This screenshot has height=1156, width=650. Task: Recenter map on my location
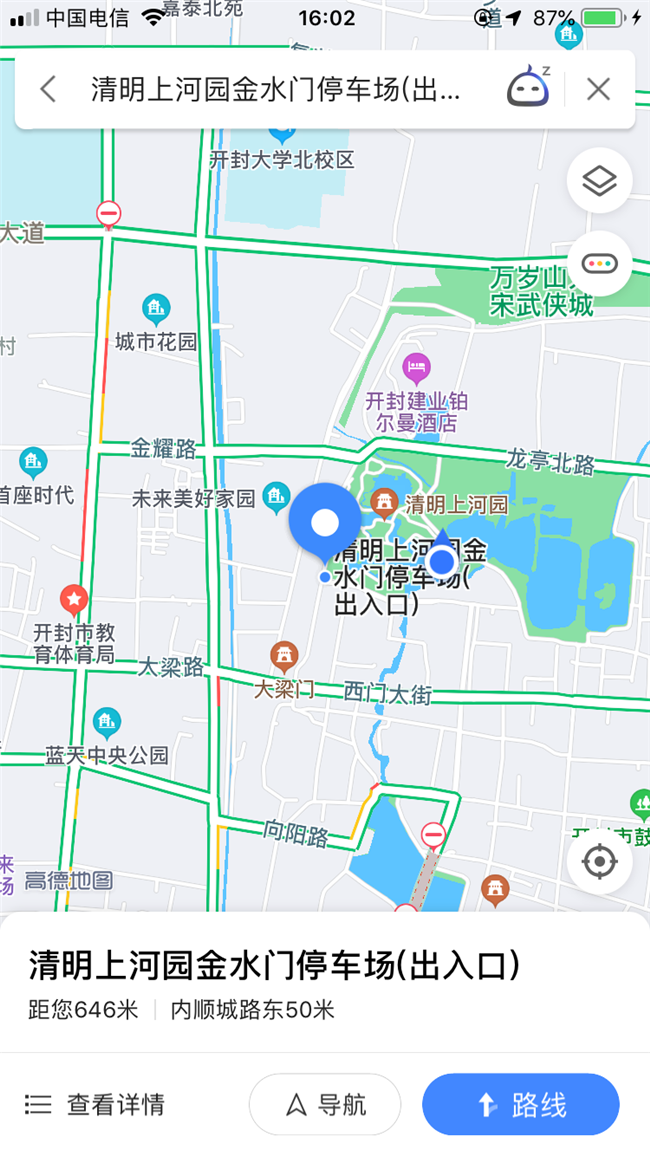click(x=599, y=860)
